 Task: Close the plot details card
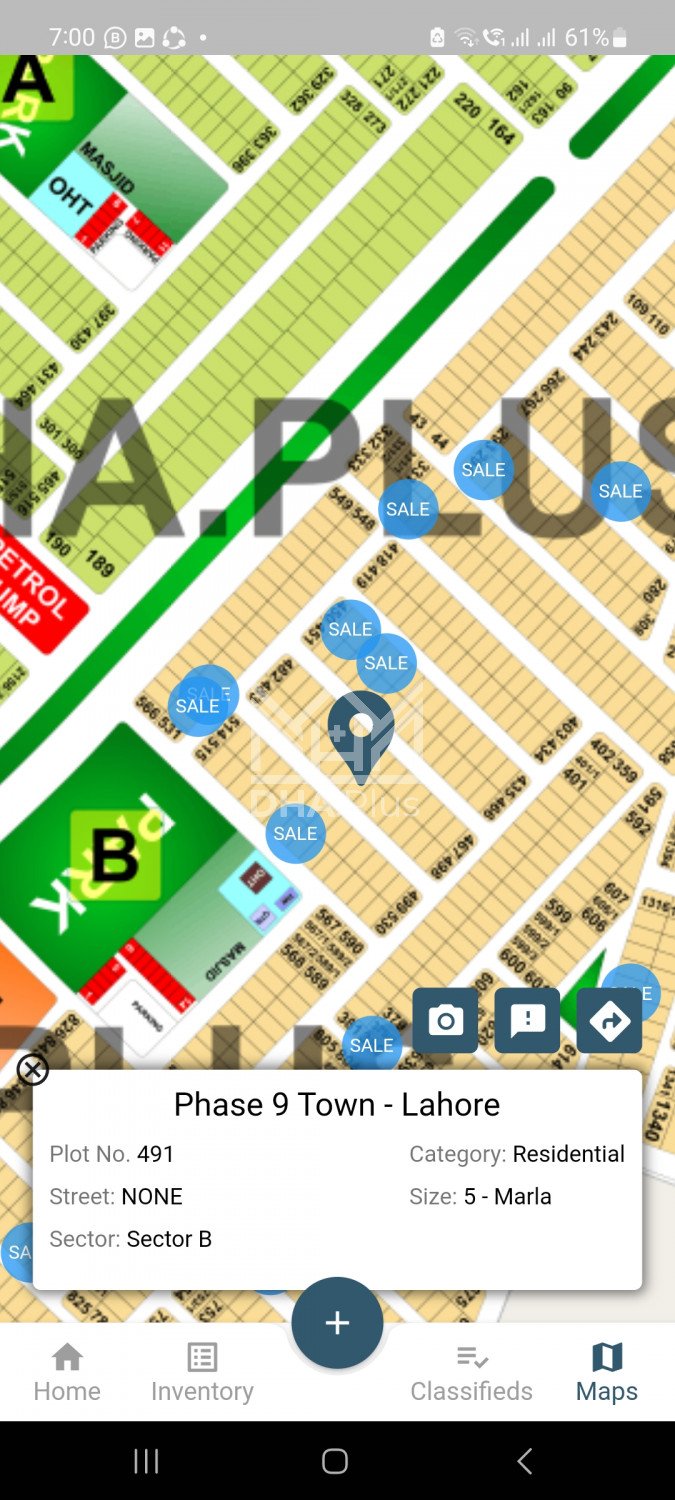coord(33,1070)
